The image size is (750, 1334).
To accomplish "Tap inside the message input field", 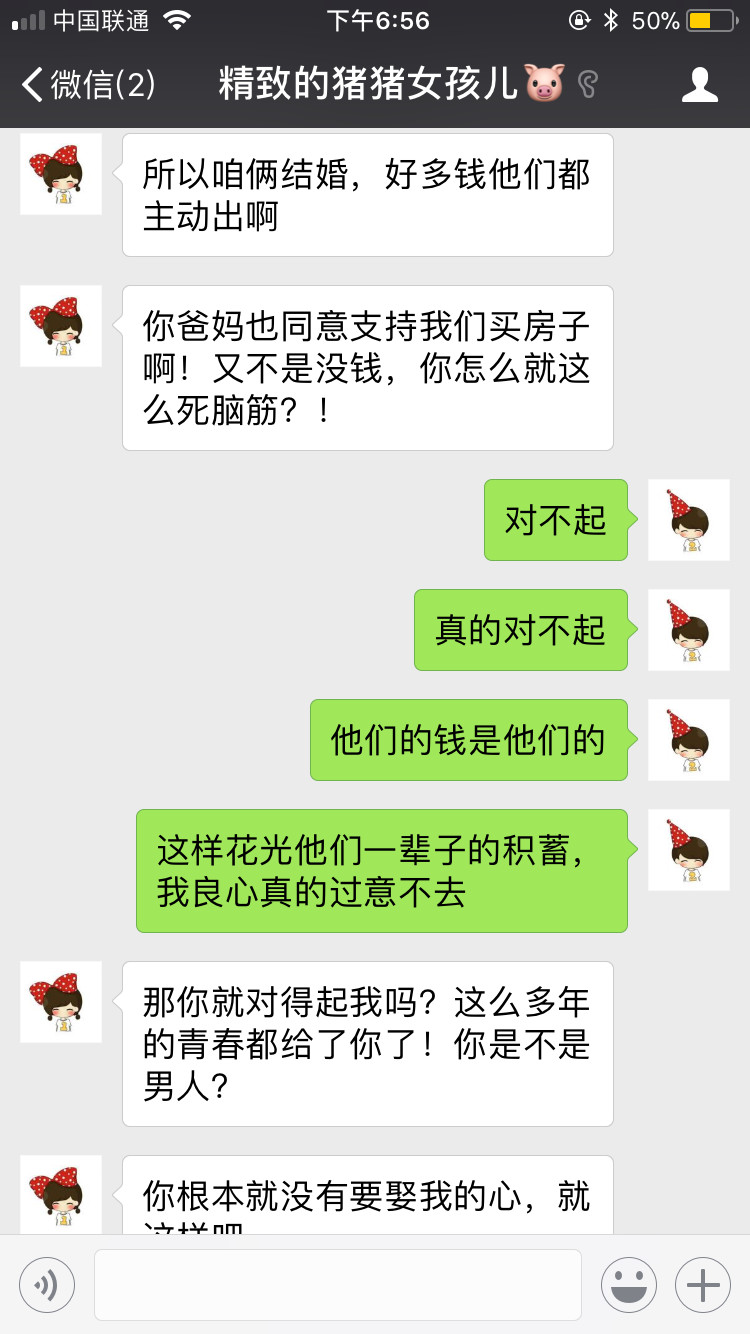I will click(x=340, y=1285).
